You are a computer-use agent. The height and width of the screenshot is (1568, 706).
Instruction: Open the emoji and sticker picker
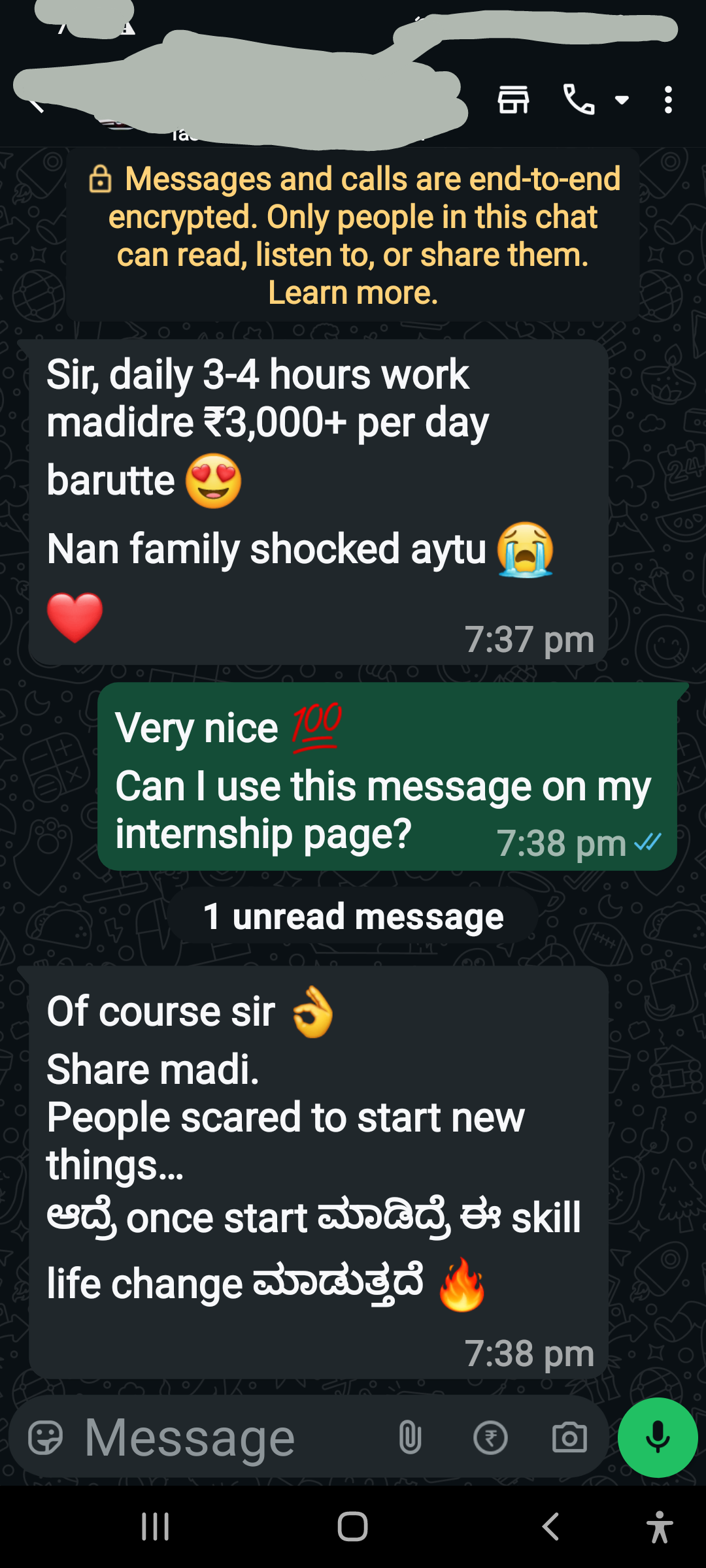point(46,1438)
